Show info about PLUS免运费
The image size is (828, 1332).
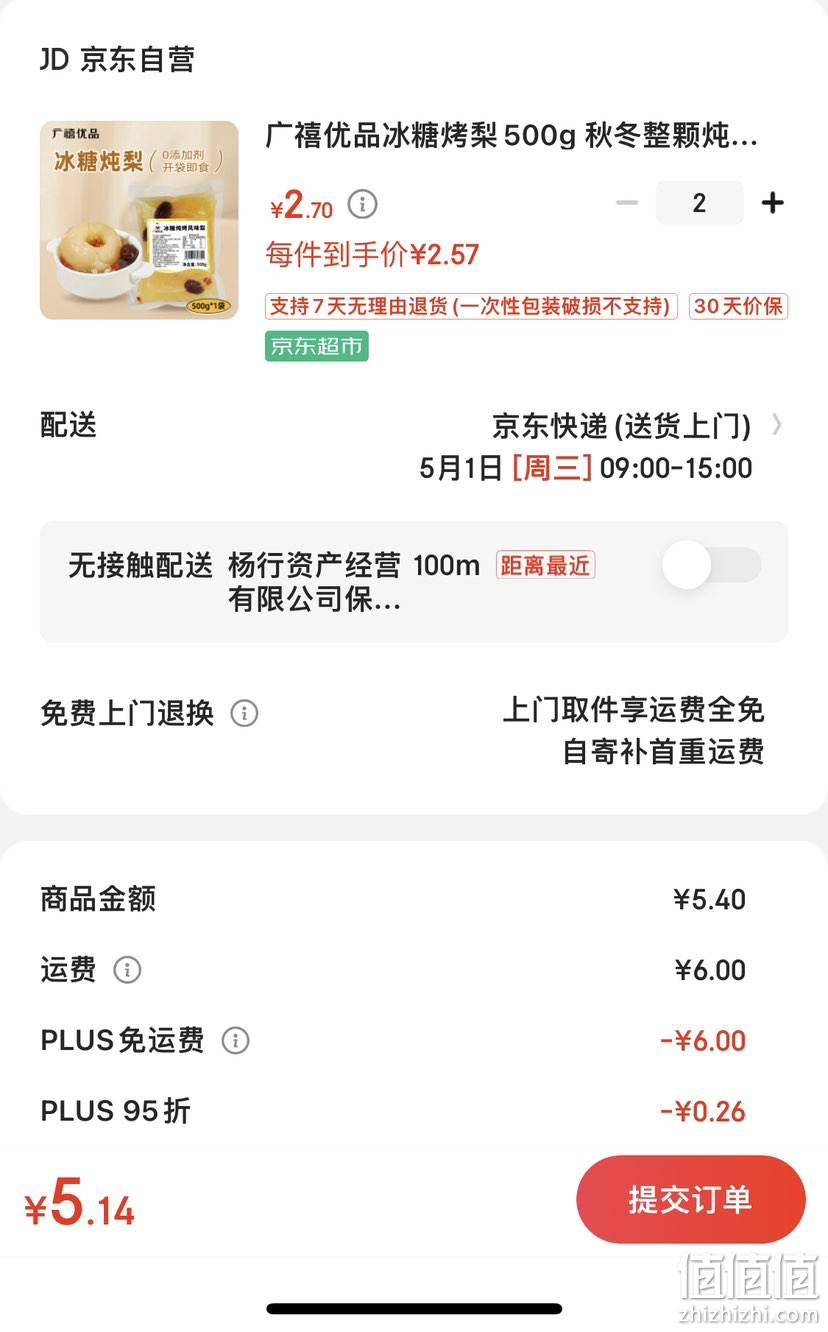[x=235, y=1040]
